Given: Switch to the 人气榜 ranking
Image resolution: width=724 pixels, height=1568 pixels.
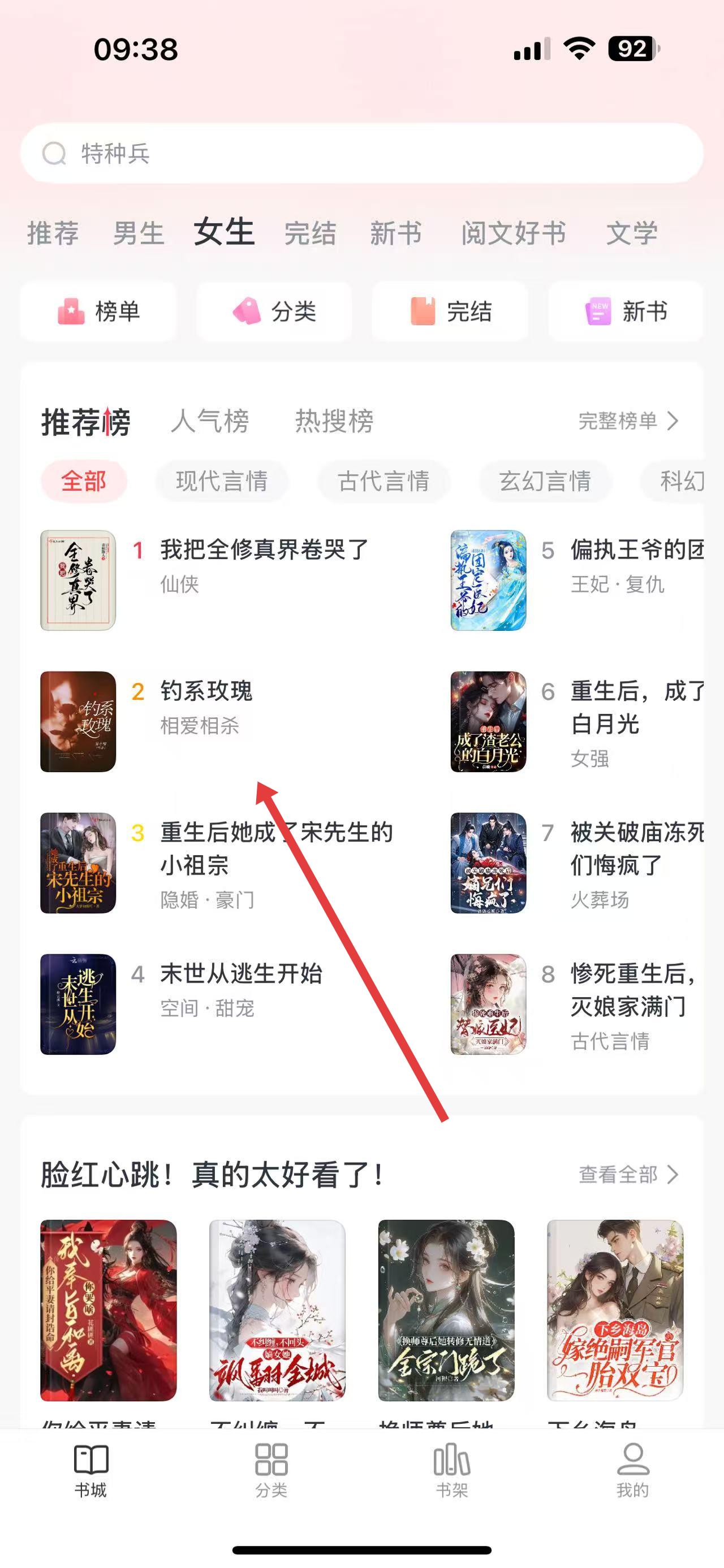Looking at the screenshot, I should [210, 421].
